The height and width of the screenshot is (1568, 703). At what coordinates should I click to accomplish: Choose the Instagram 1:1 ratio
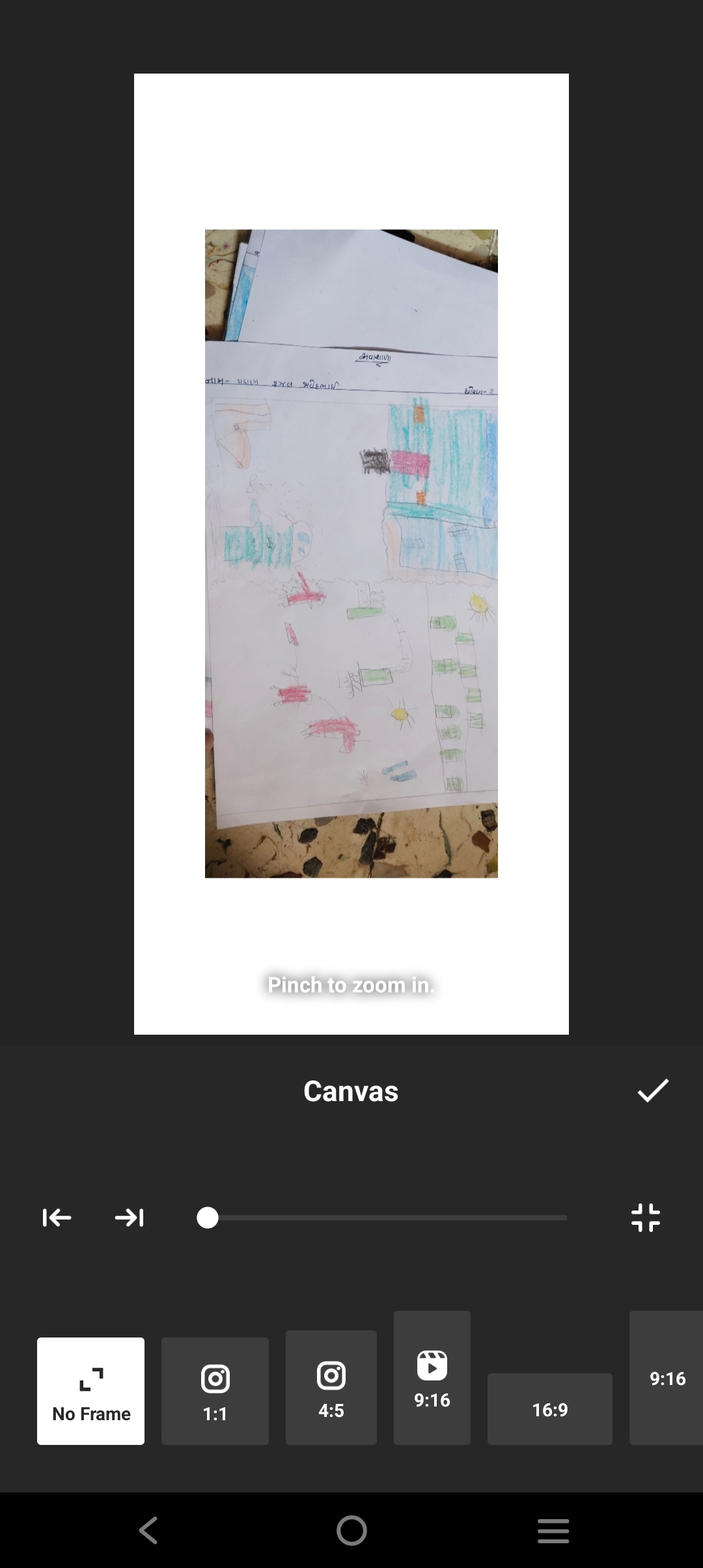point(215,1392)
